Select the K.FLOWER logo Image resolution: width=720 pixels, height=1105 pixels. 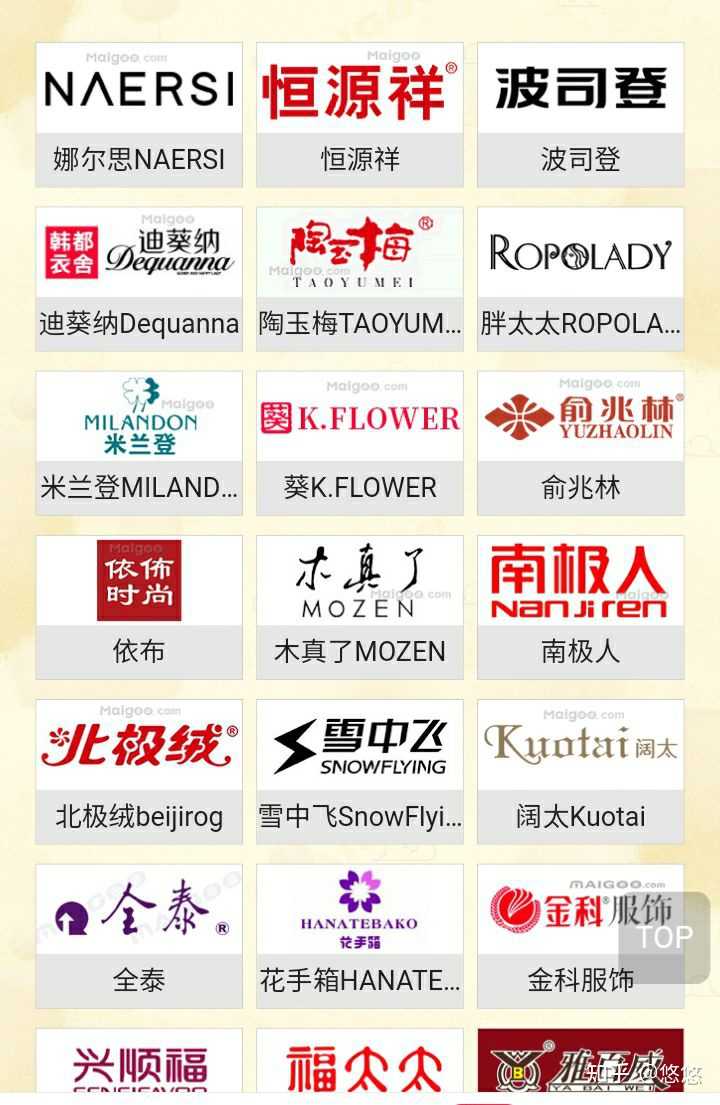click(x=359, y=418)
